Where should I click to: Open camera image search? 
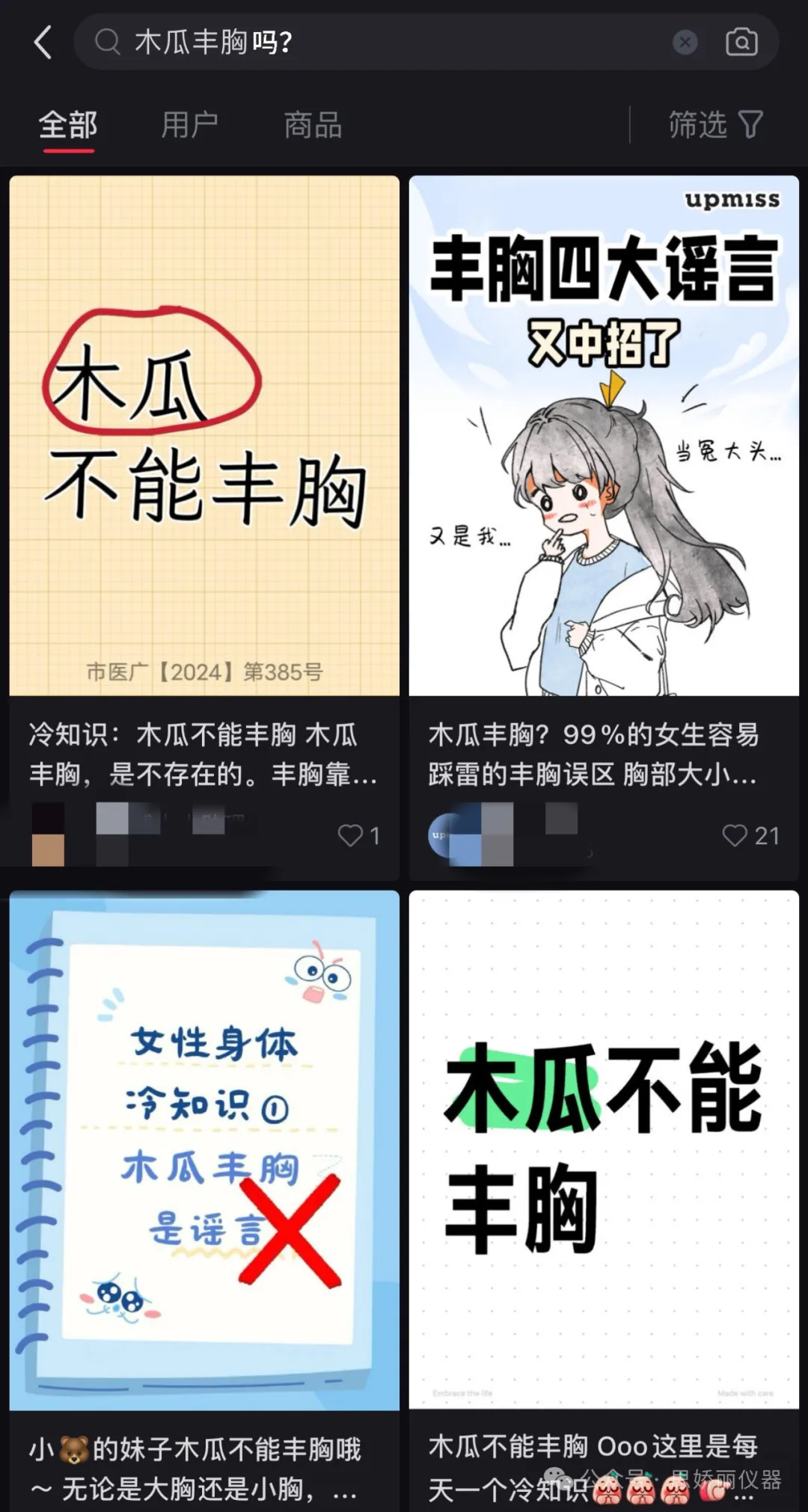[741, 42]
